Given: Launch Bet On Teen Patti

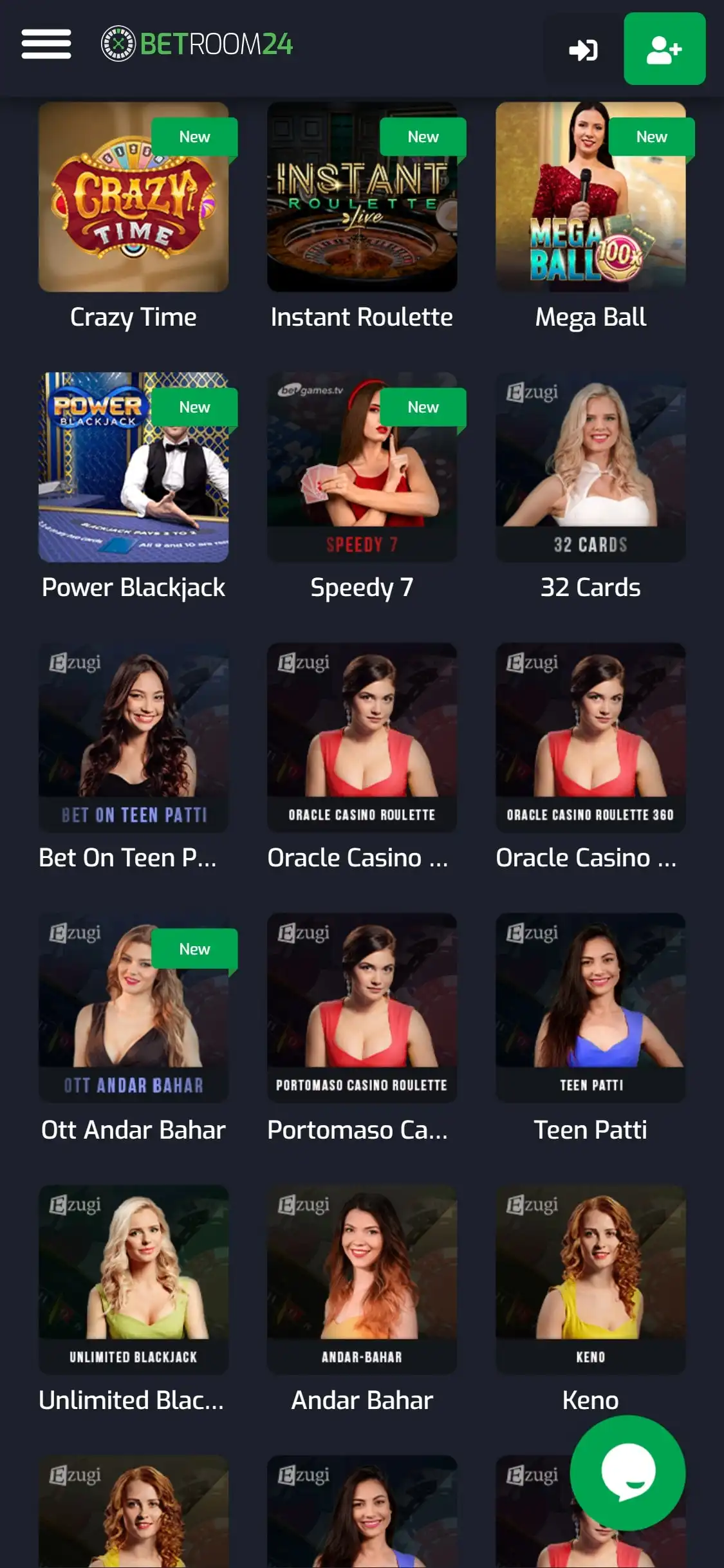Looking at the screenshot, I should (x=133, y=738).
